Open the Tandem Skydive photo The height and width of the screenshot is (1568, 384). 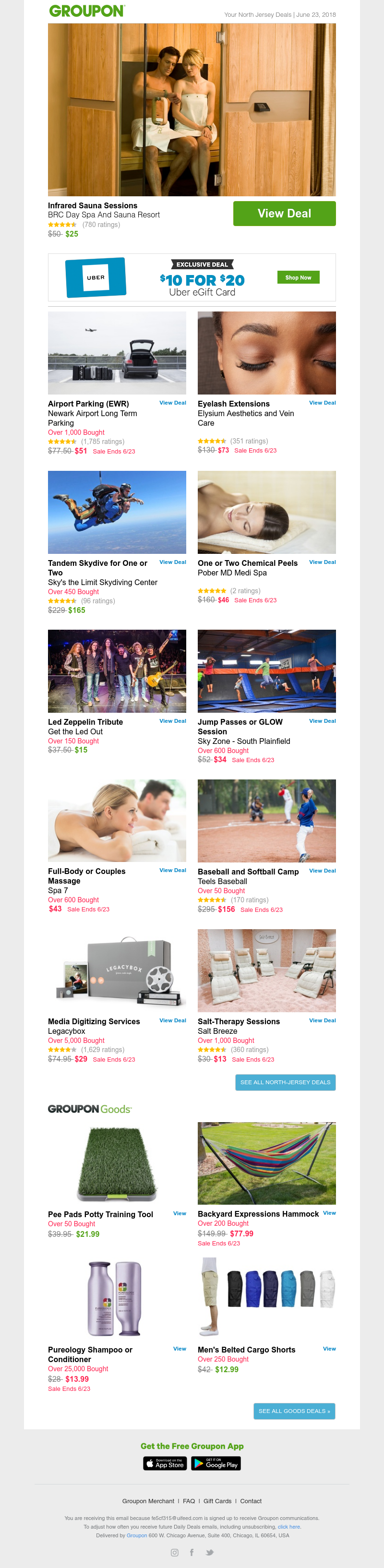click(x=117, y=512)
